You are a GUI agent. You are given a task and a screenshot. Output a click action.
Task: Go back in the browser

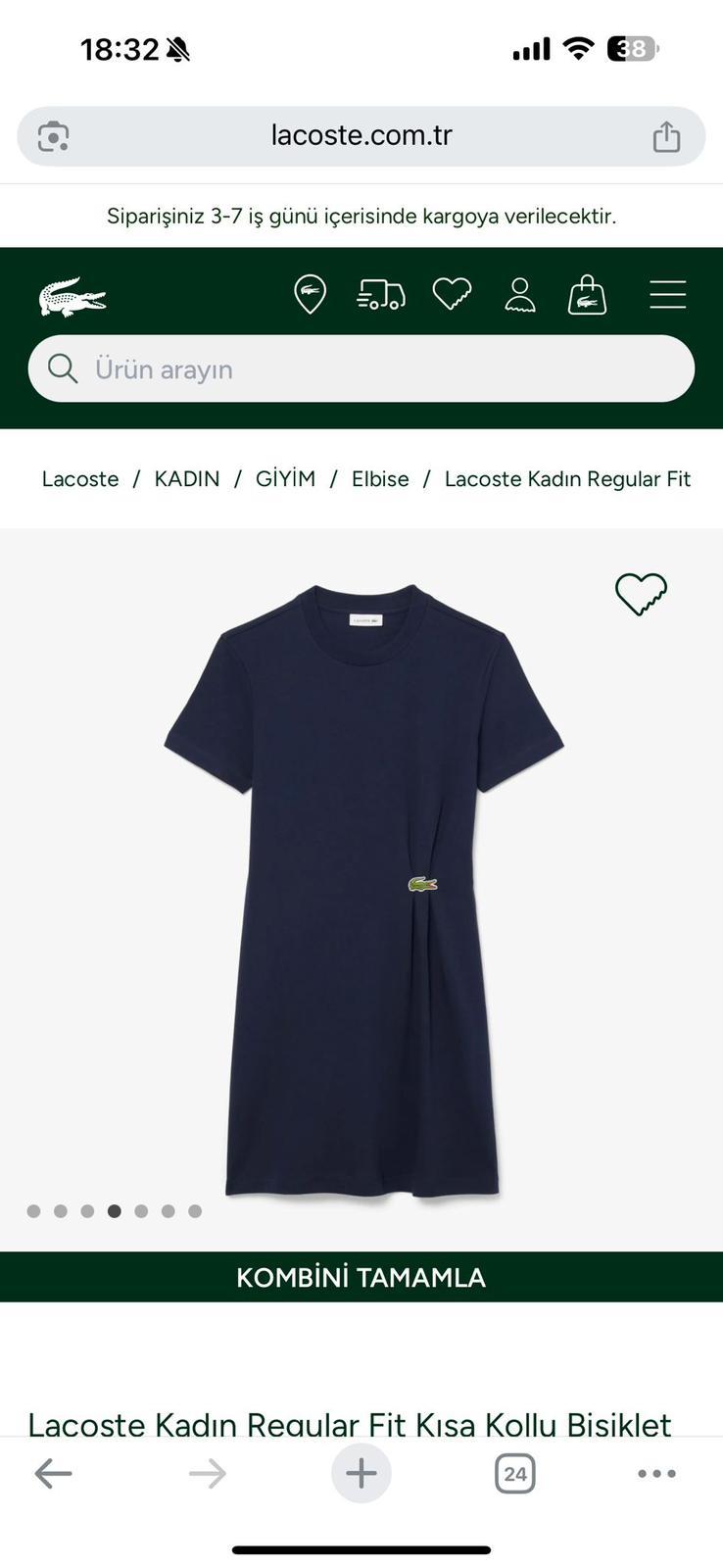click(53, 1473)
